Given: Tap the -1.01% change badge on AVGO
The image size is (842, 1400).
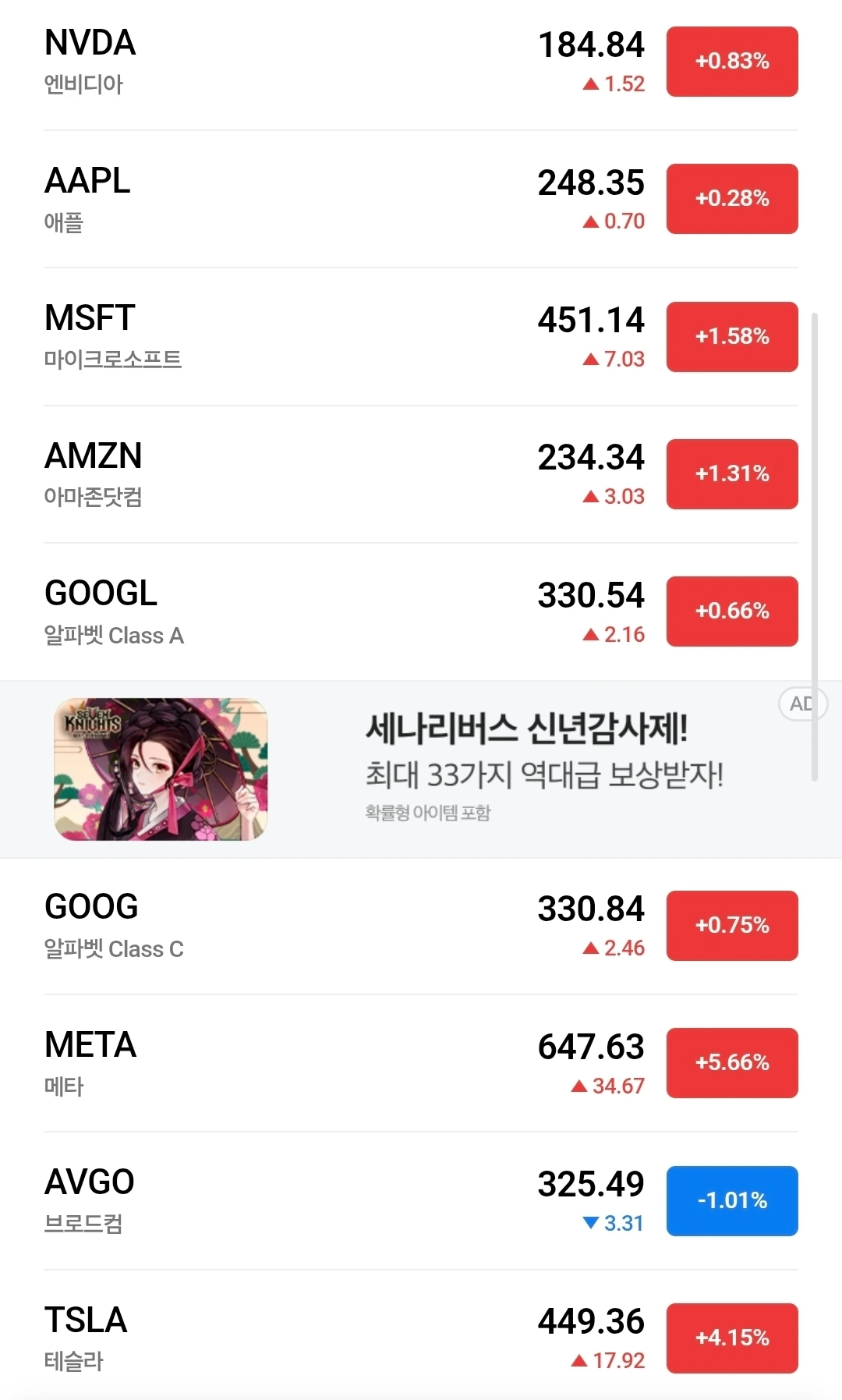Looking at the screenshot, I should pos(732,1201).
